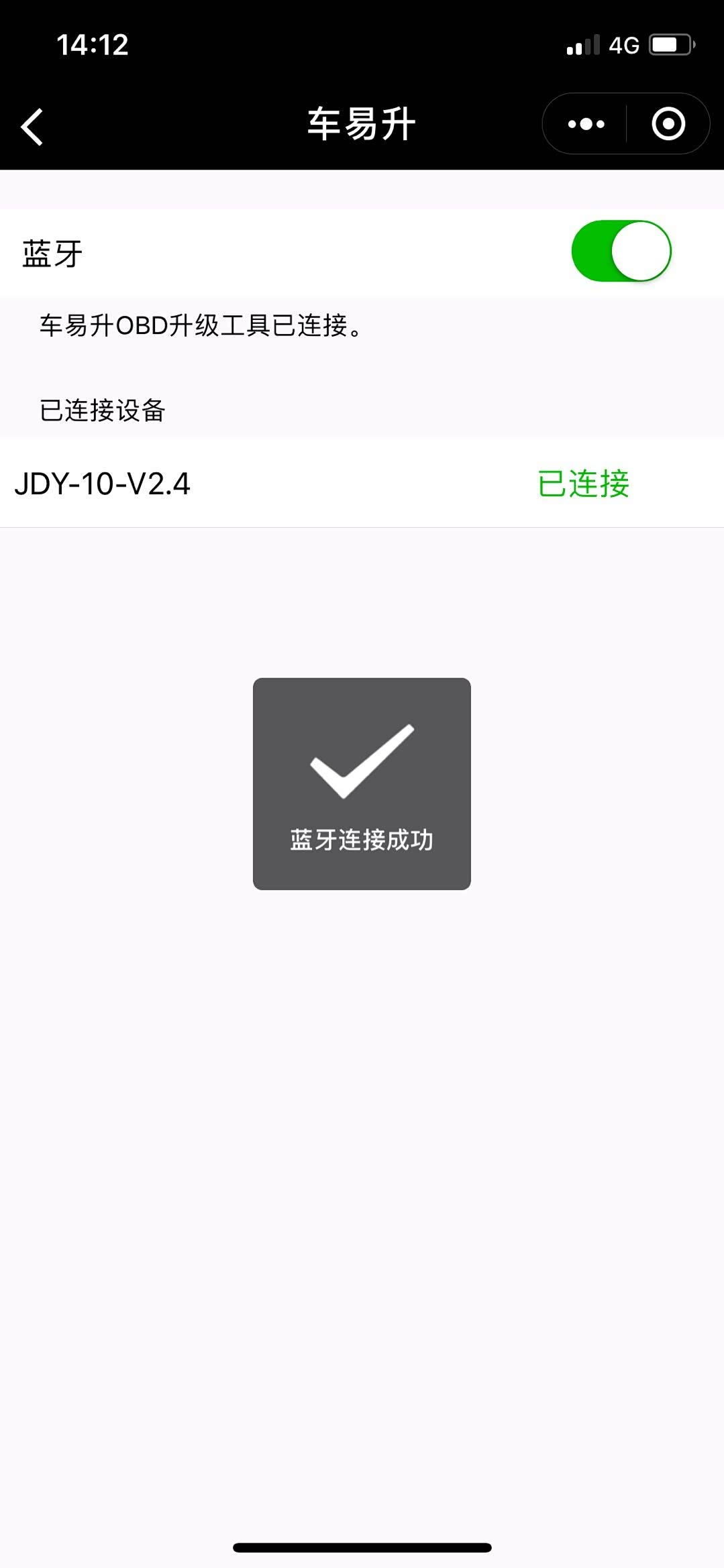
Task: Go back from the 车易升 page
Action: [32, 126]
